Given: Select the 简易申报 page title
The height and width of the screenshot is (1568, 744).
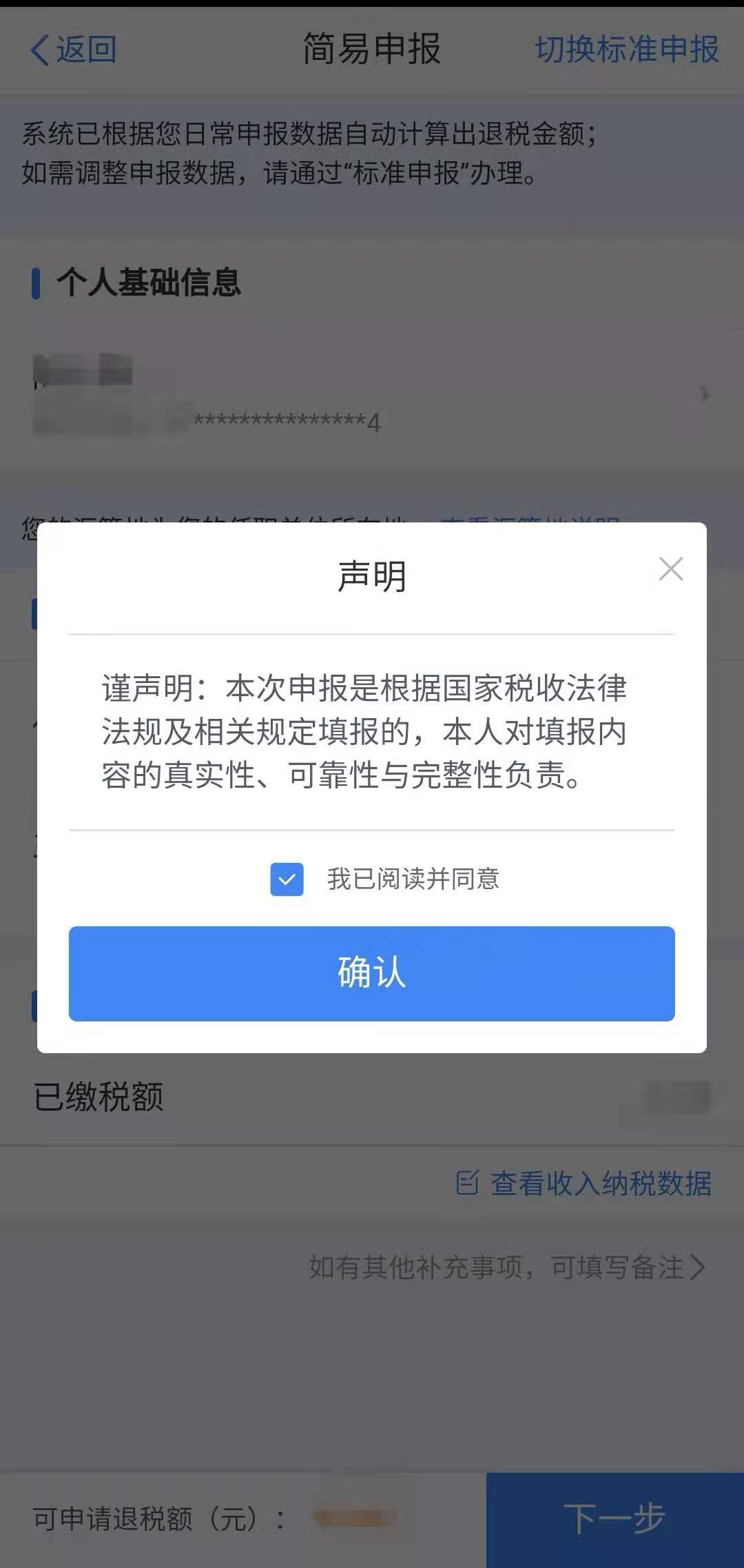Looking at the screenshot, I should (x=372, y=50).
